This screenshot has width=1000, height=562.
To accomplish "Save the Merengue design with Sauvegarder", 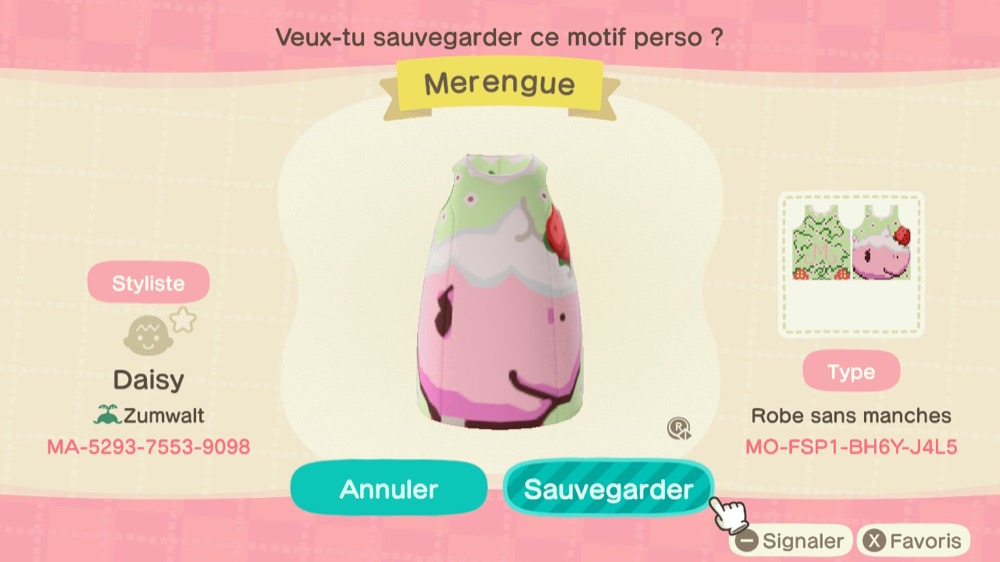I will pos(608,489).
